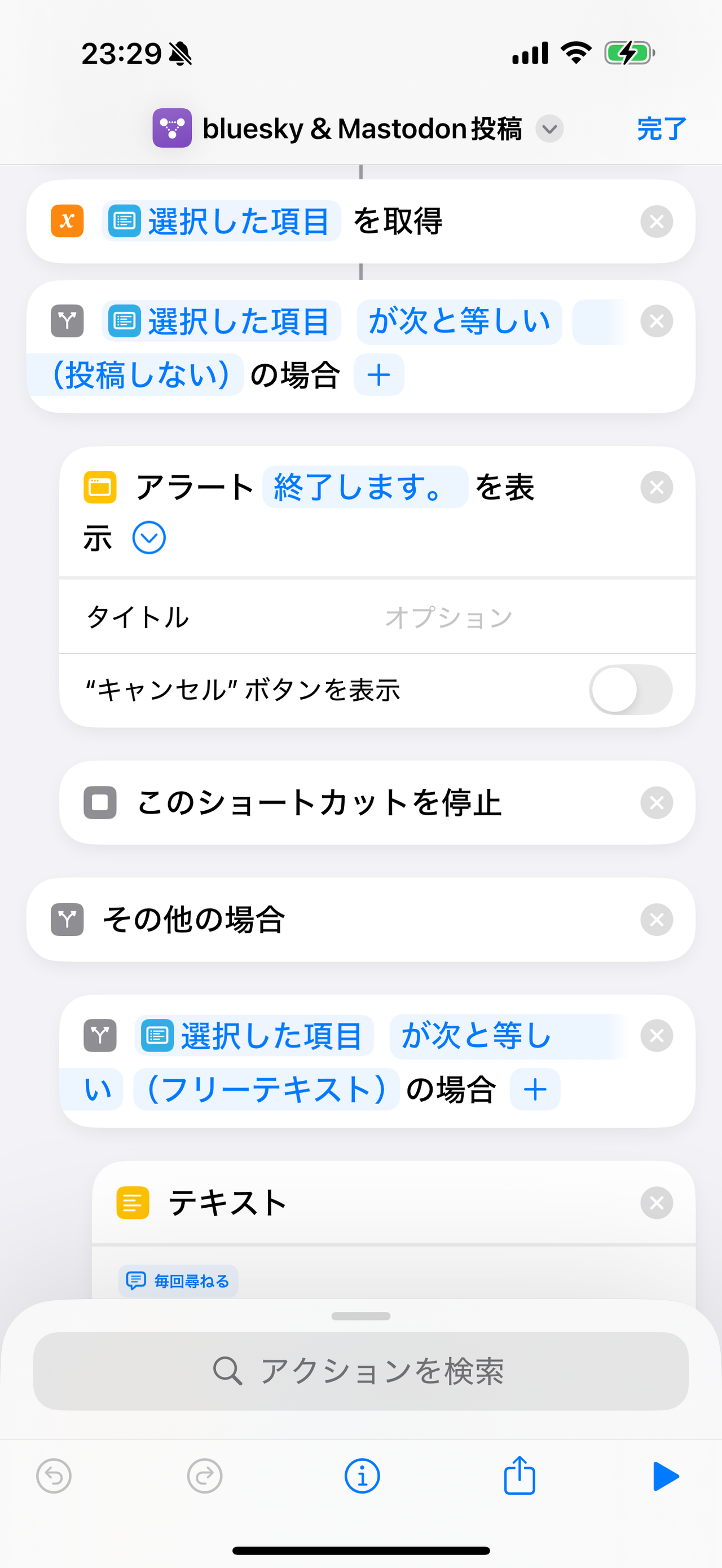This screenshot has width=722, height=1568.
Task: Tap the orange variable icon on the 取得 action
Action: [x=67, y=221]
